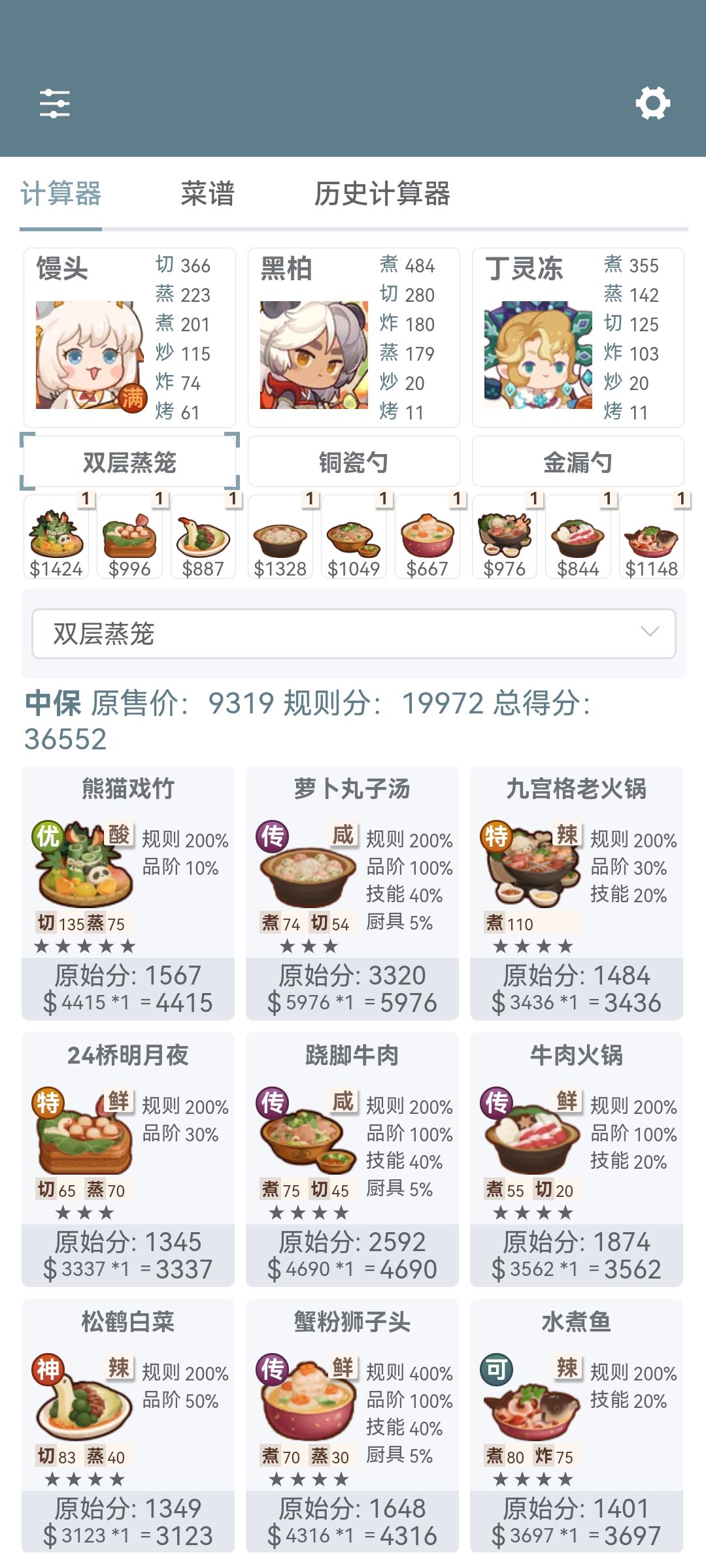Select the $1148 recipe slot

(652, 537)
